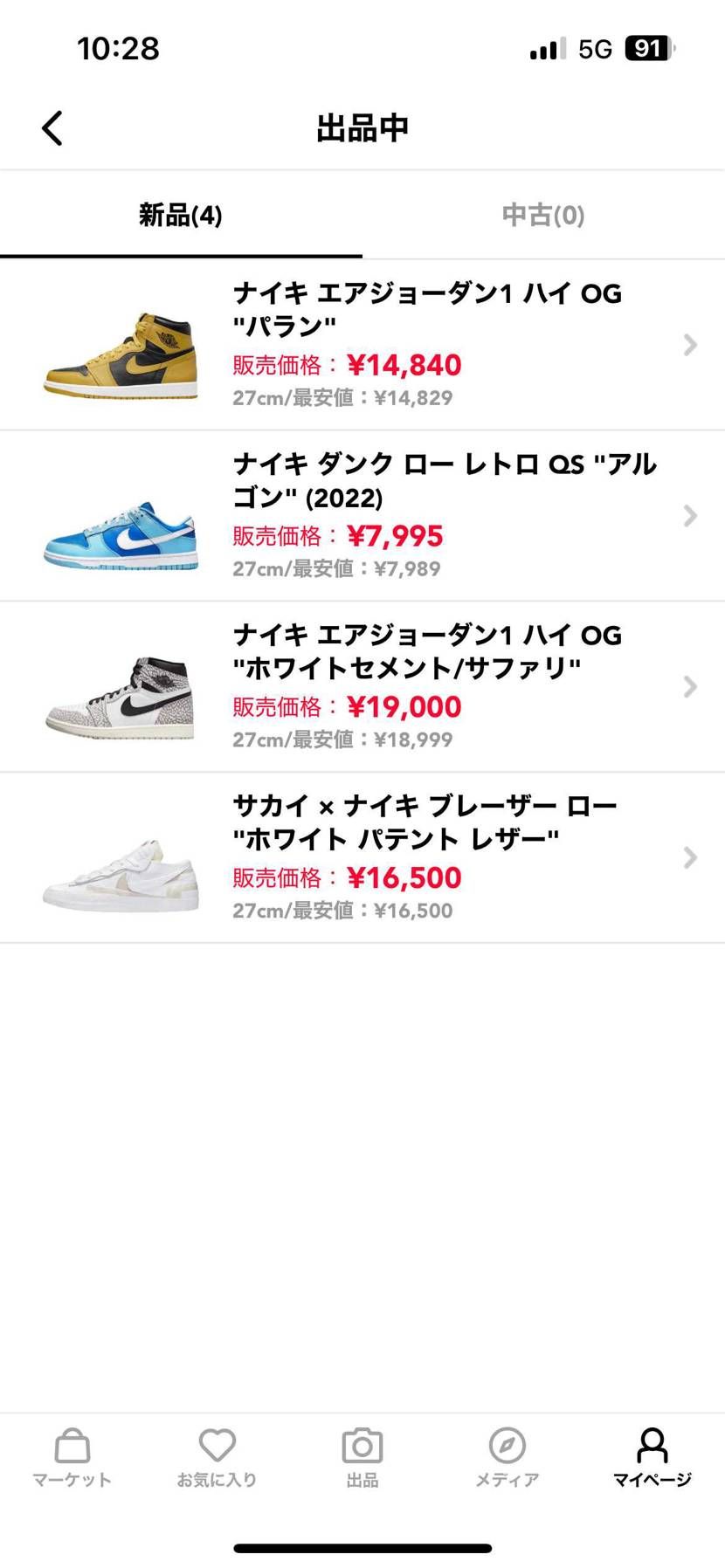725x1568 pixels.
Task: Tap the 10:28 clock in status bar
Action: coord(118,49)
